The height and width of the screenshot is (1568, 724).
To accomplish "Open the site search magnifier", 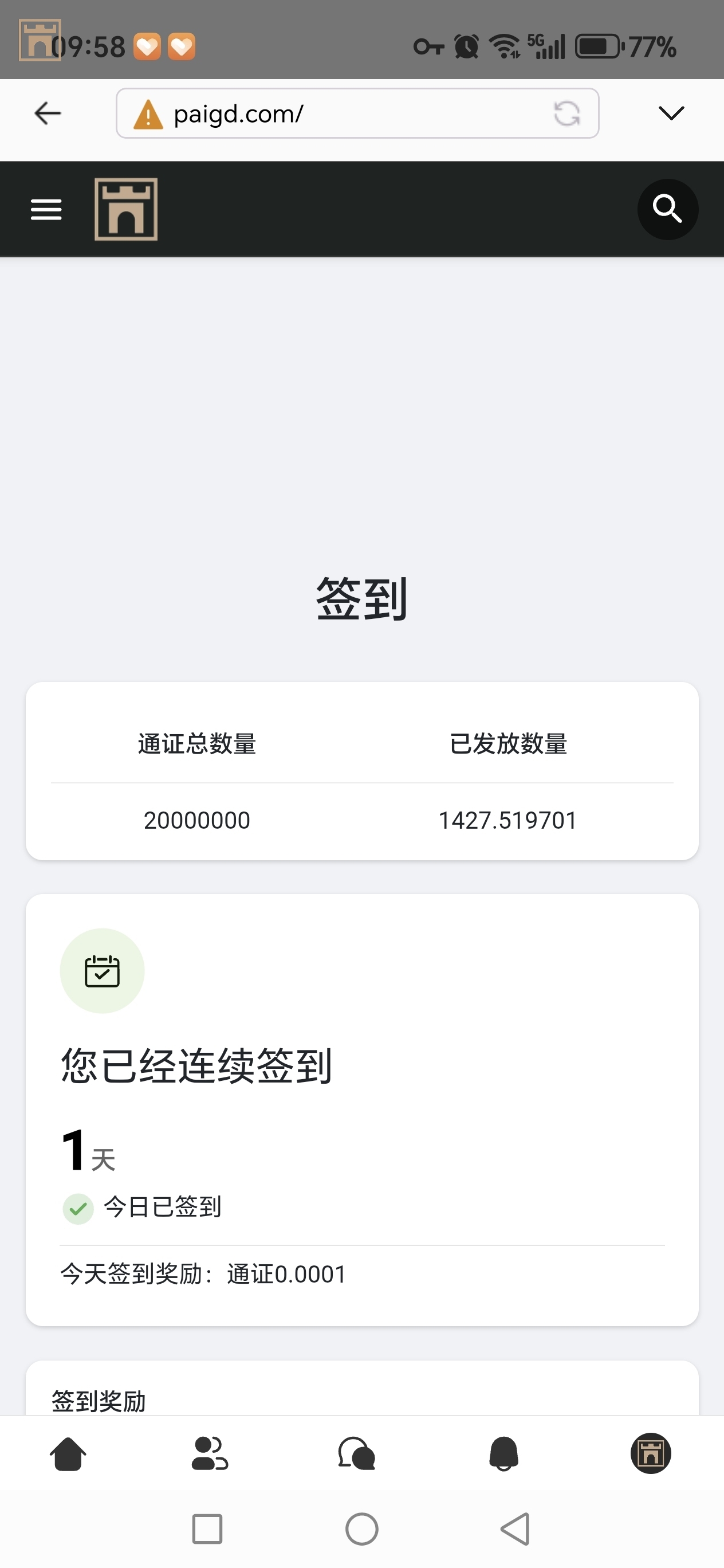I will click(667, 209).
